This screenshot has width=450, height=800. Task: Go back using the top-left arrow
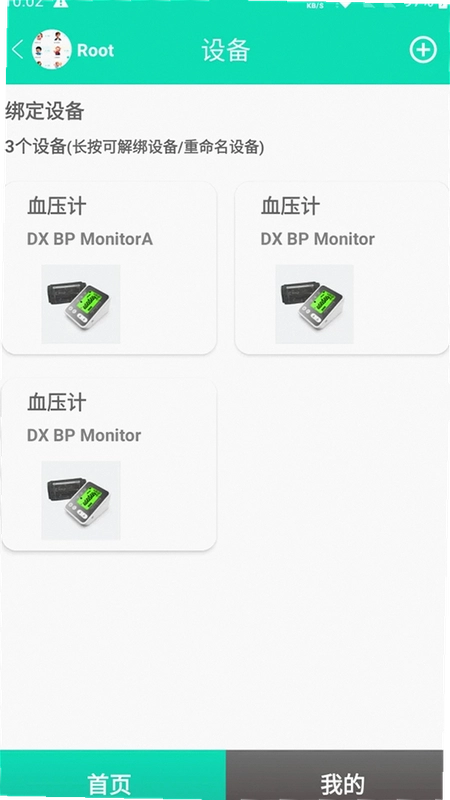(18, 50)
